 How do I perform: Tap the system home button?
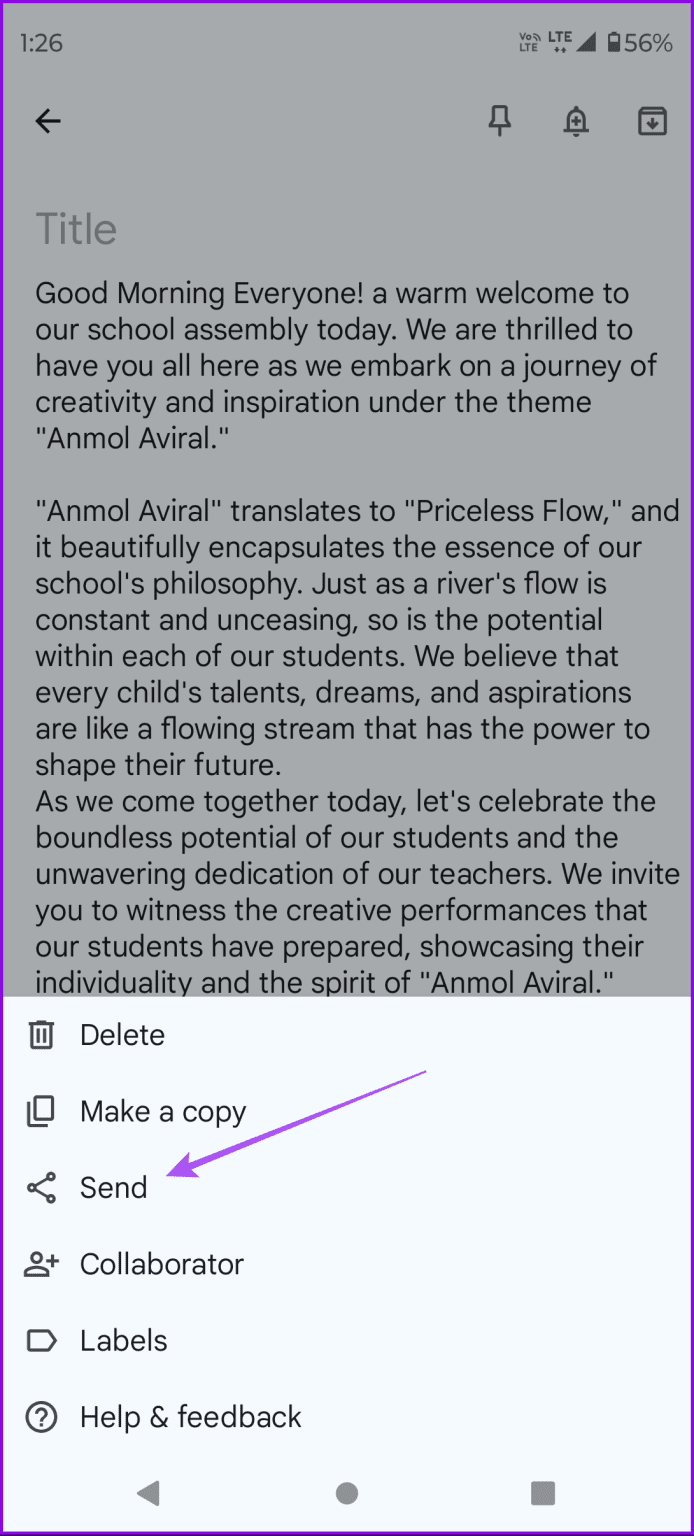(347, 1493)
